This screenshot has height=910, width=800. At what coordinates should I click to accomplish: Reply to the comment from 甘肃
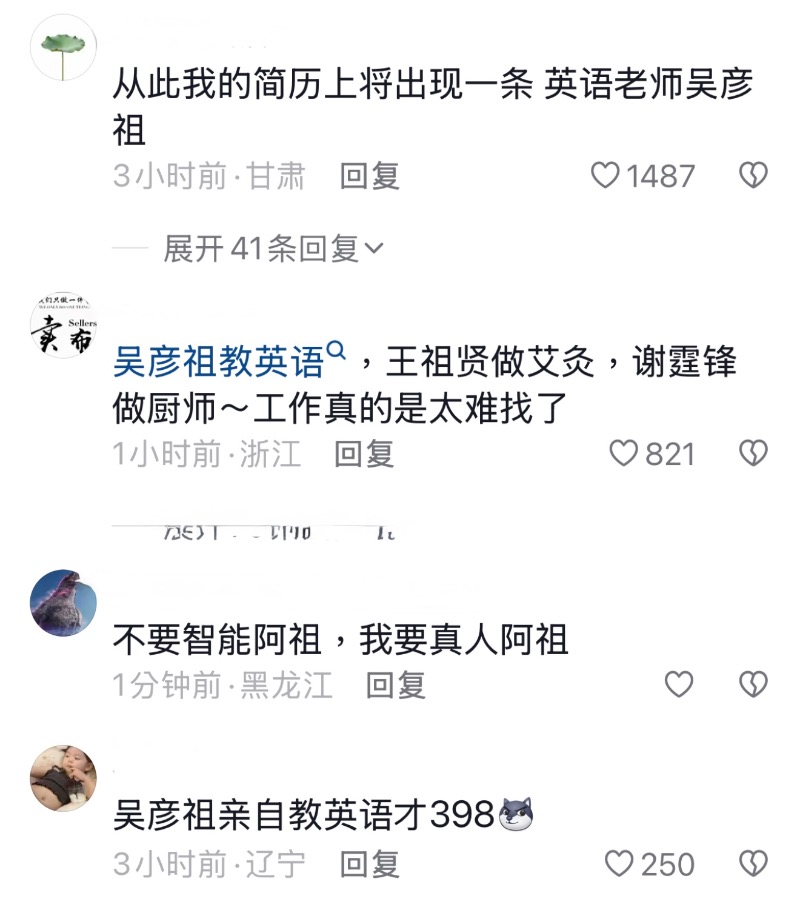[x=369, y=176]
